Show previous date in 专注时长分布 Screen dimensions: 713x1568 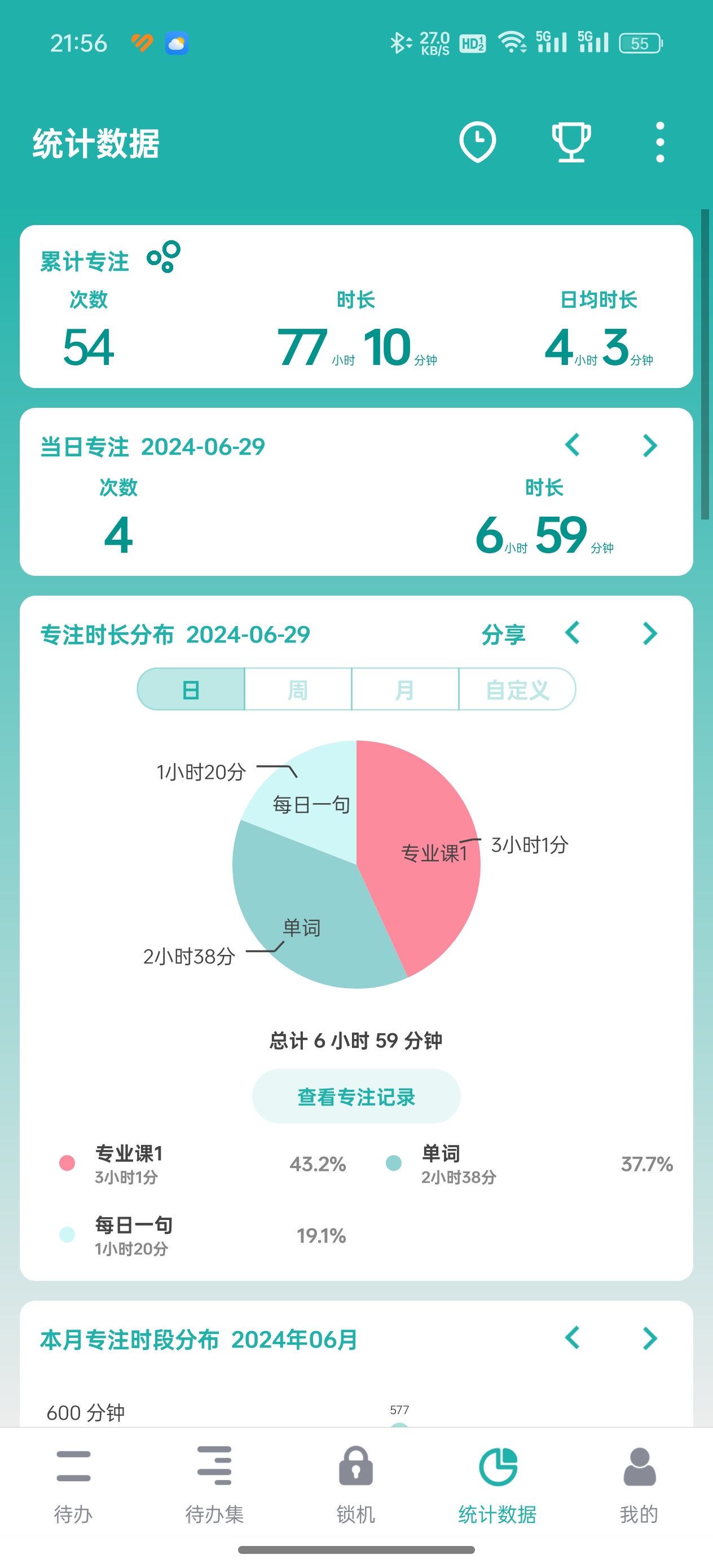572,633
